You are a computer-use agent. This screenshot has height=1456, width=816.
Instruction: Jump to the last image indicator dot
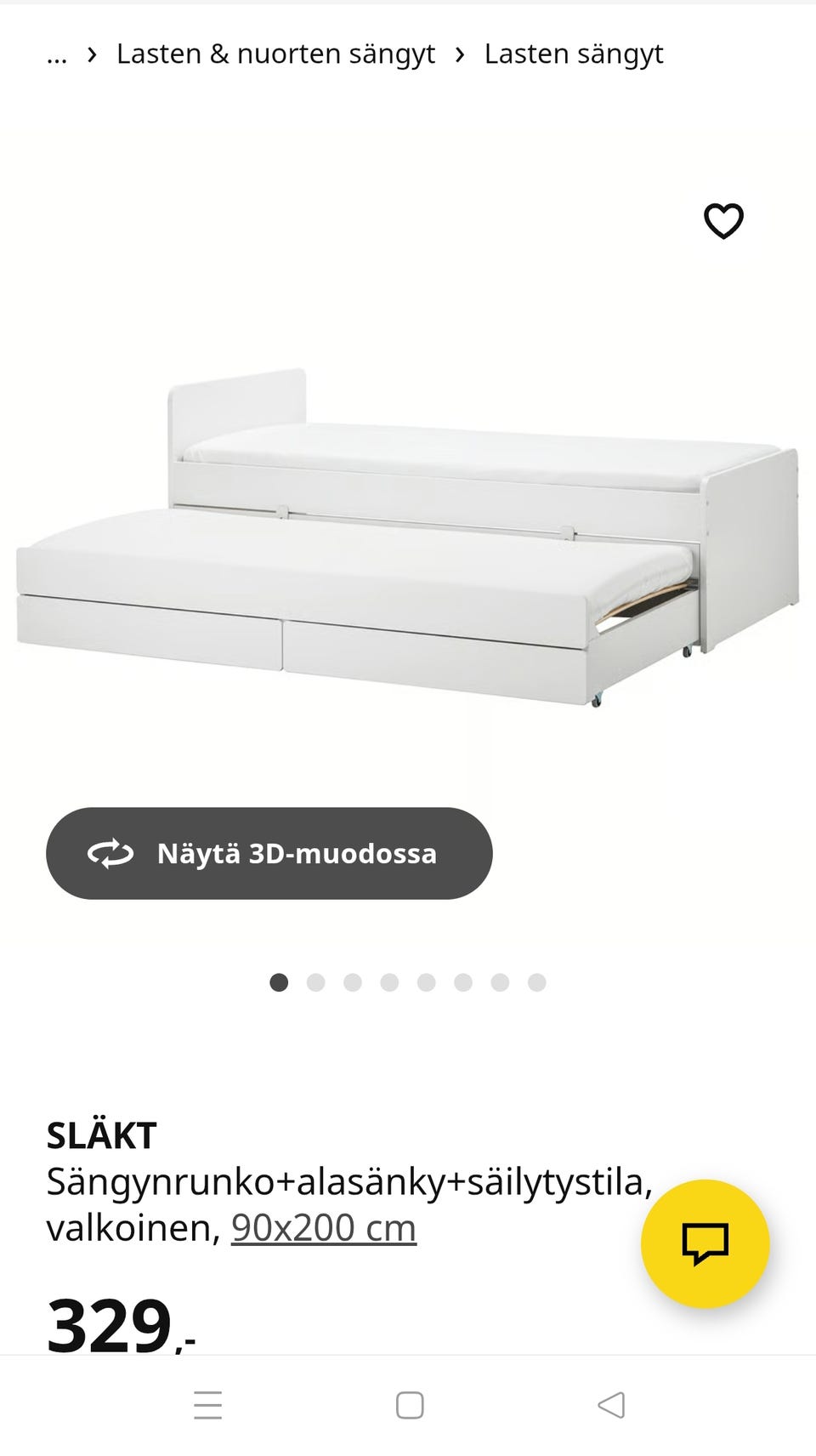coord(536,982)
